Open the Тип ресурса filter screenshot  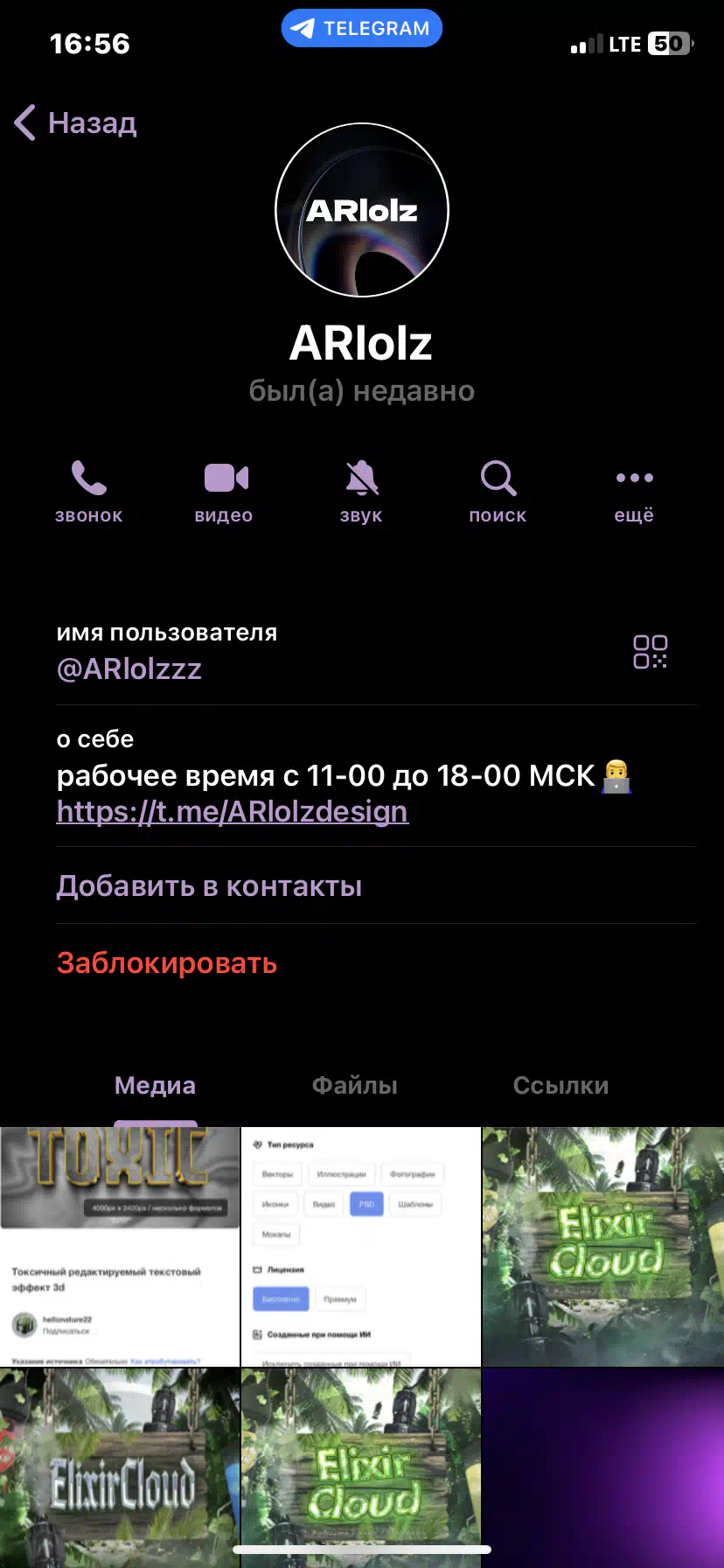pos(361,1247)
